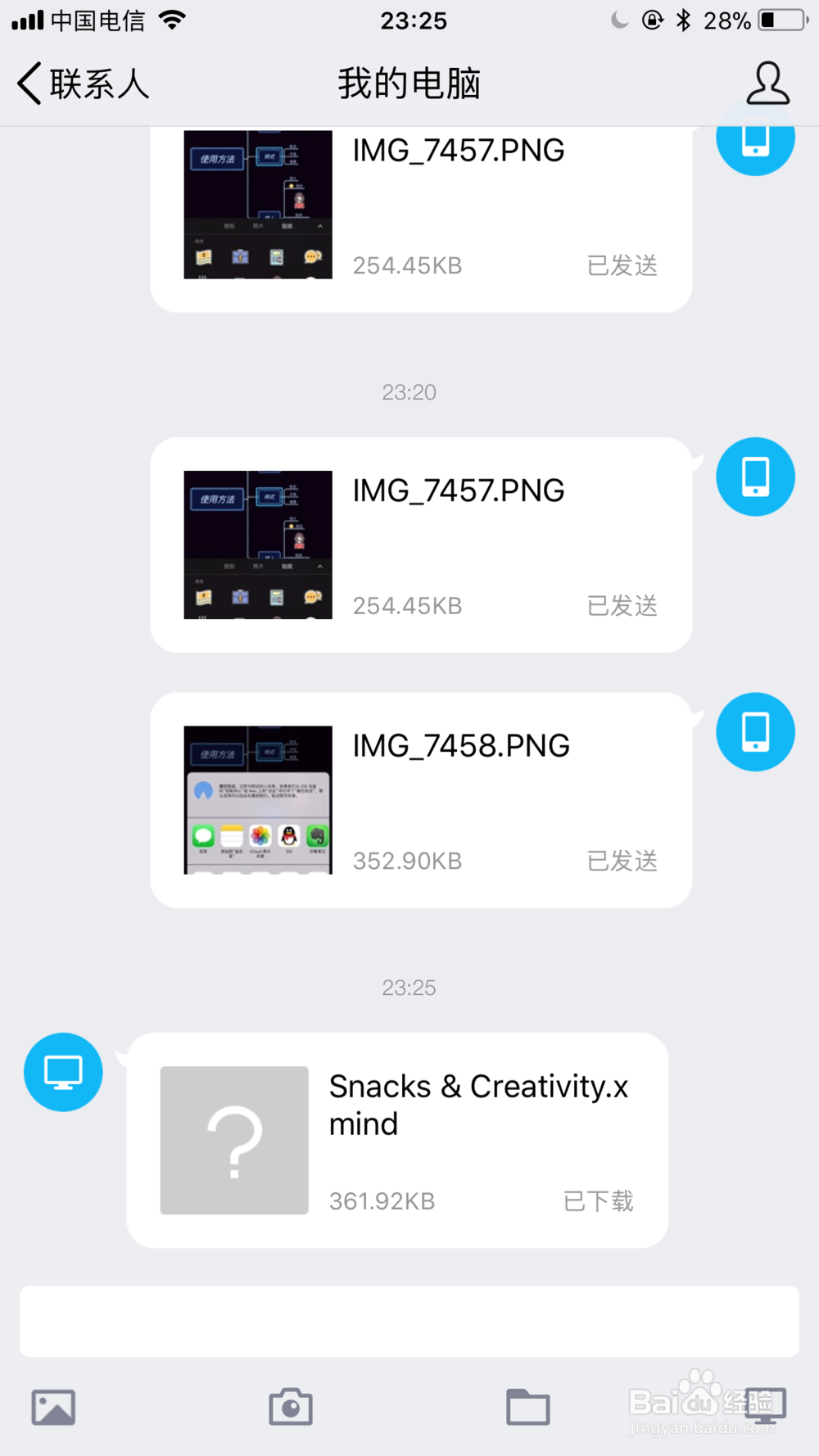Tap the 我的电脑 chat title

coord(409,83)
